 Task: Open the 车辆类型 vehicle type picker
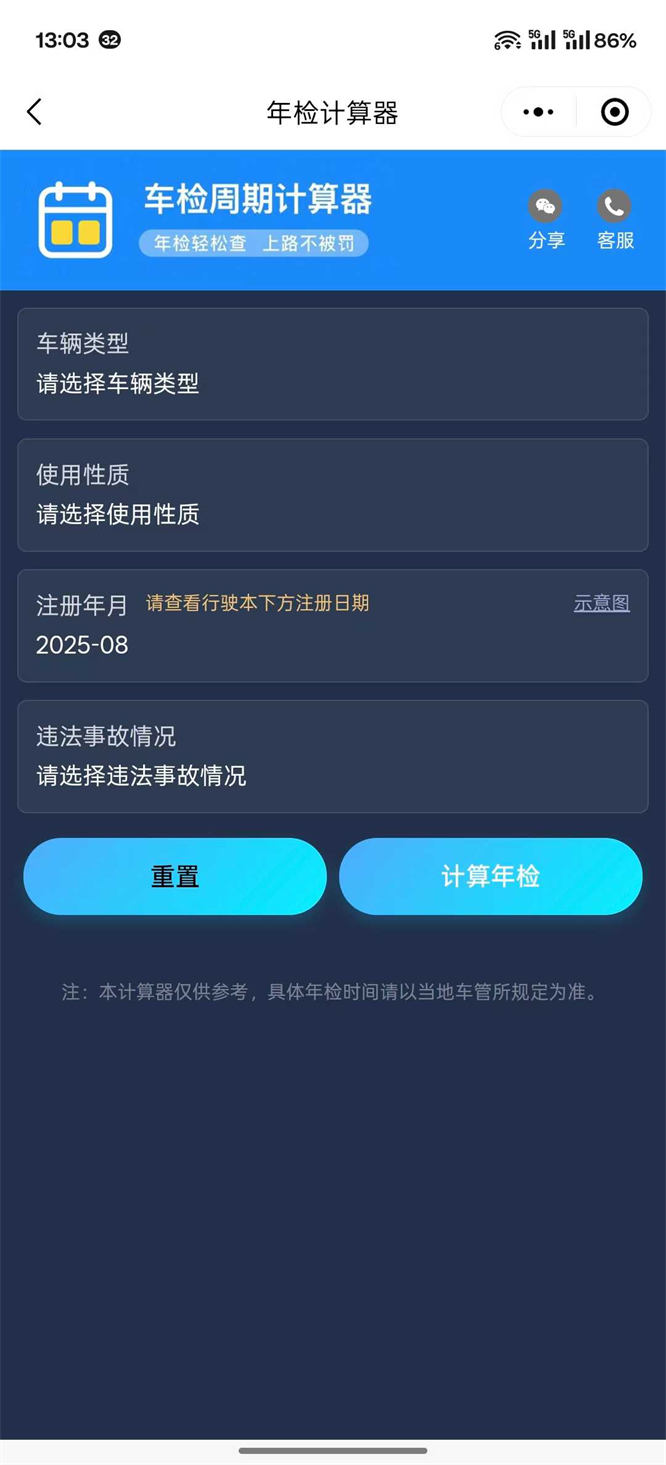(332, 364)
